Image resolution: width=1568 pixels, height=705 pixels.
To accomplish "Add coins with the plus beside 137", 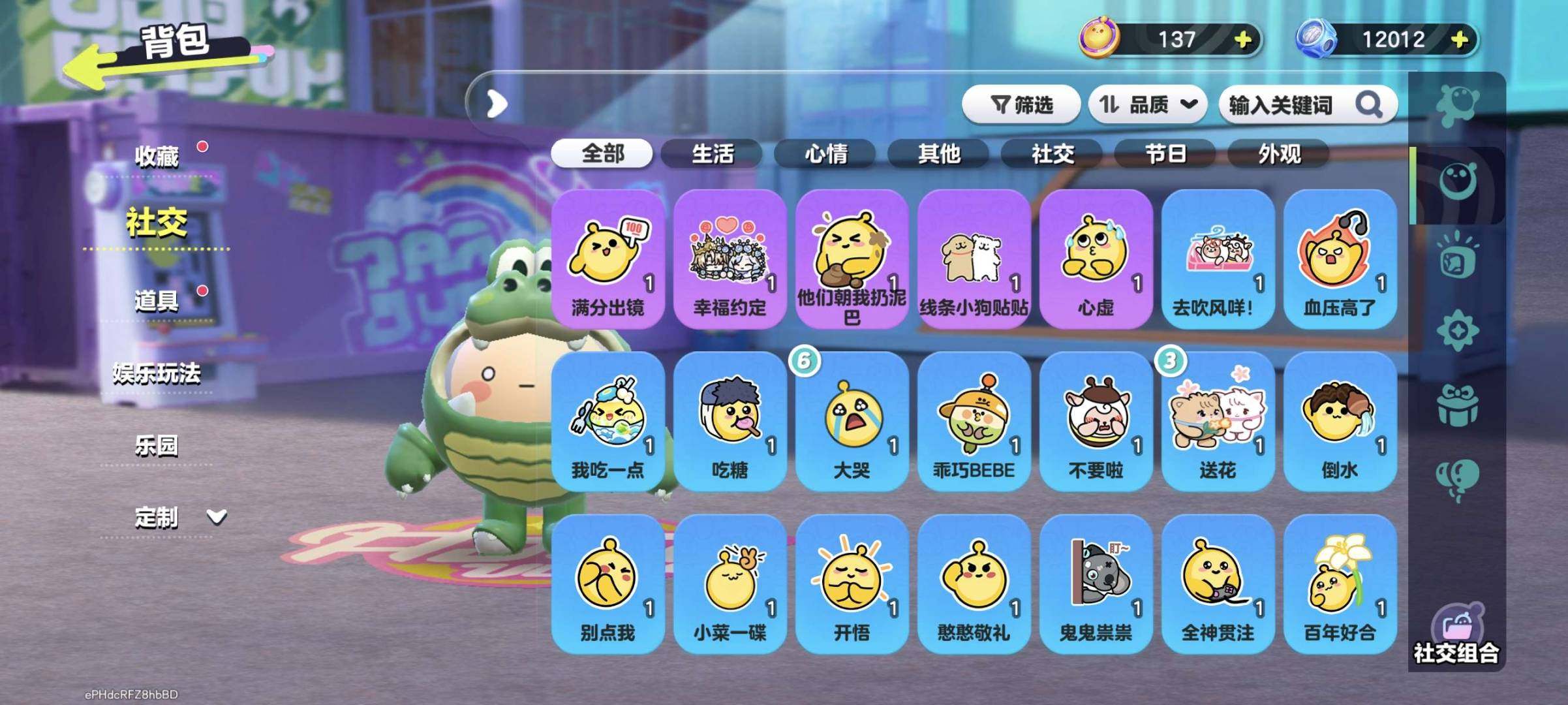I will [1244, 40].
